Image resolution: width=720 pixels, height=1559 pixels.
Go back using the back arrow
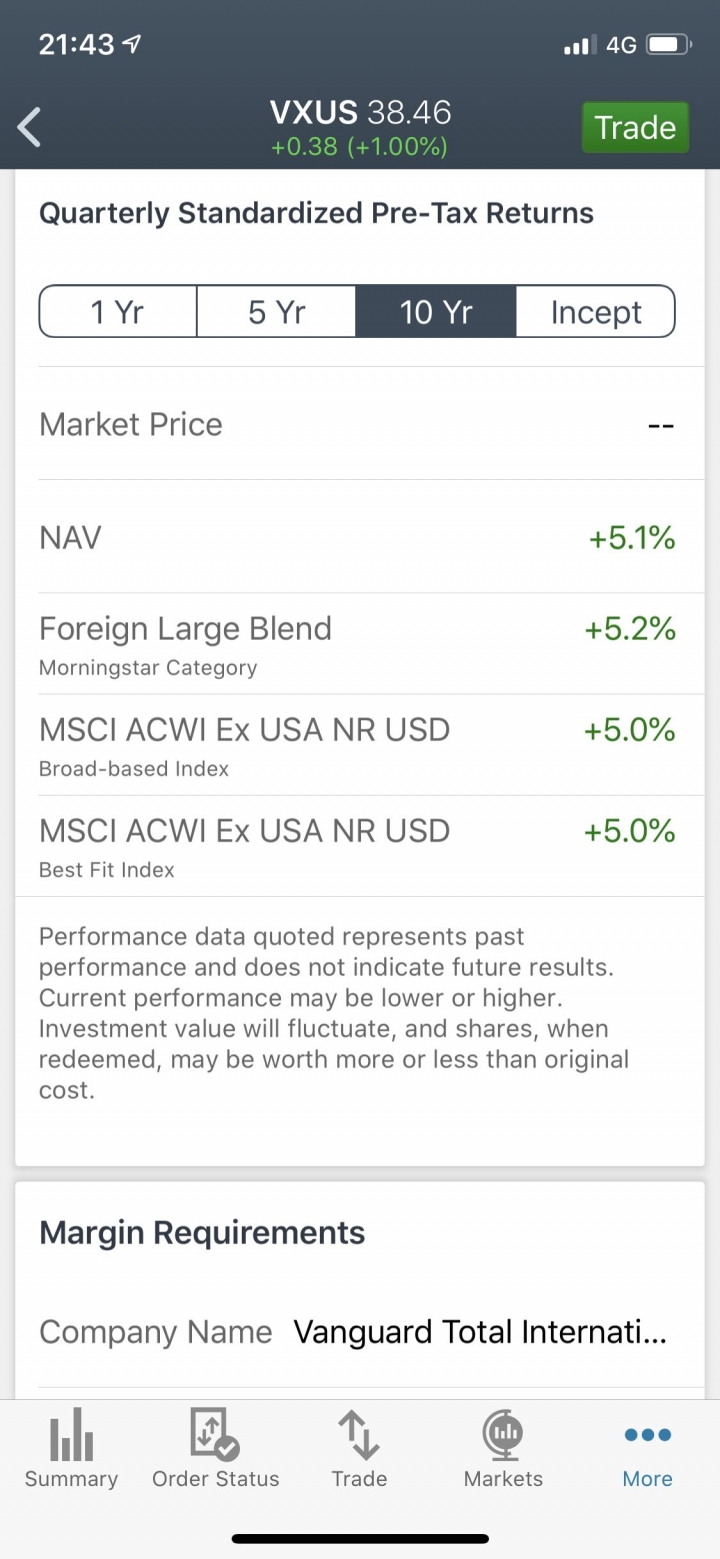point(30,128)
